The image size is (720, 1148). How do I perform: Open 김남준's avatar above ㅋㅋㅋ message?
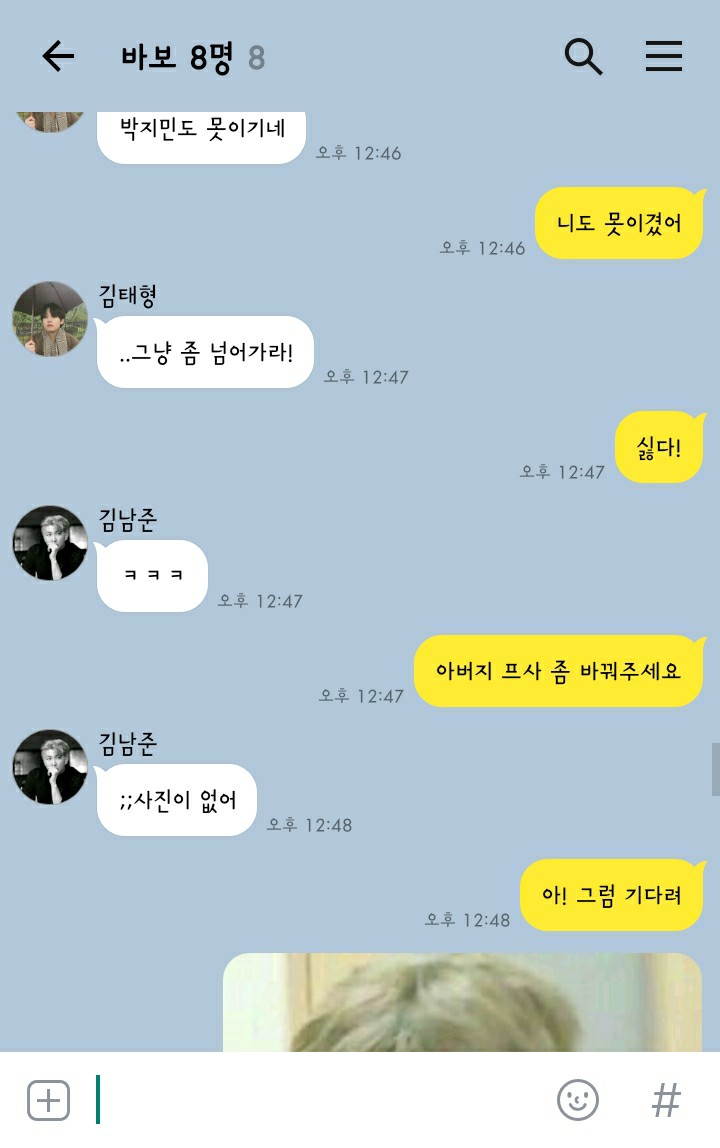click(x=50, y=543)
